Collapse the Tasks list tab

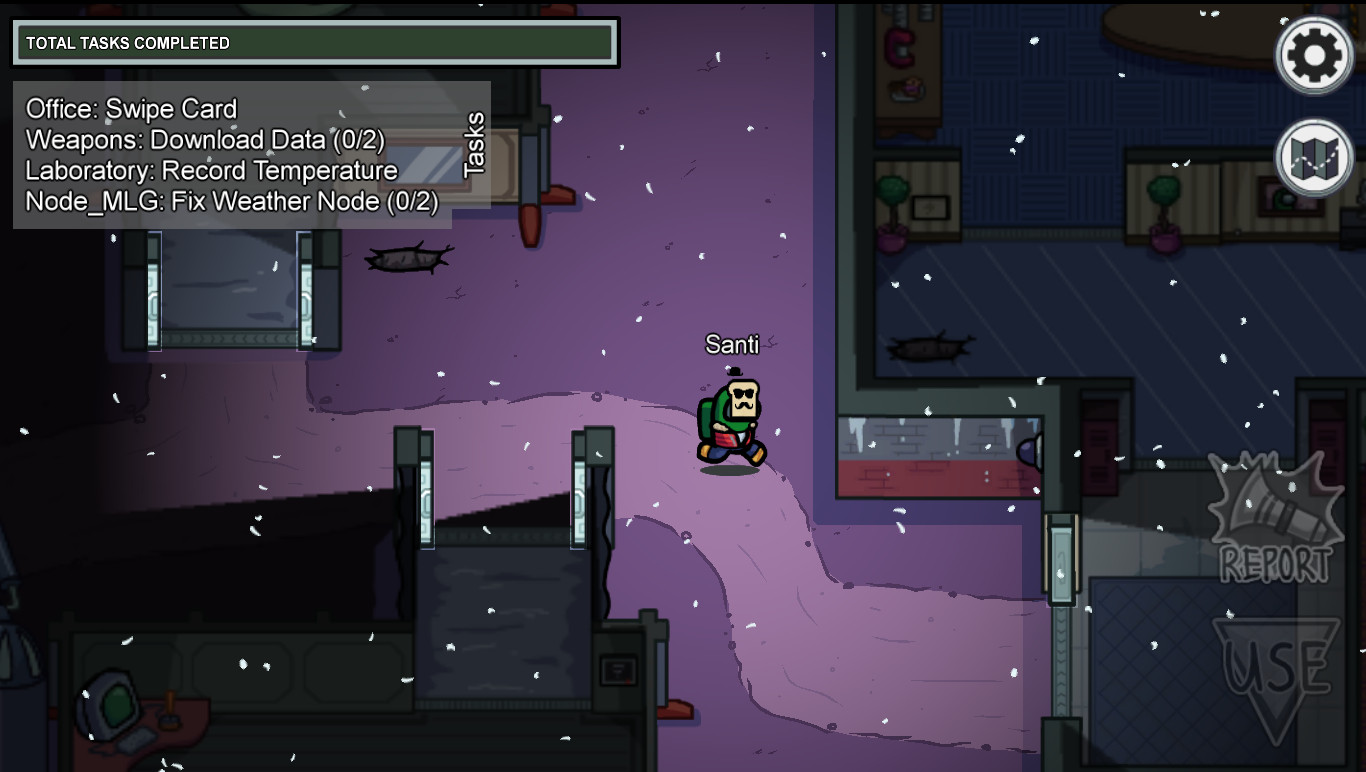(x=474, y=145)
